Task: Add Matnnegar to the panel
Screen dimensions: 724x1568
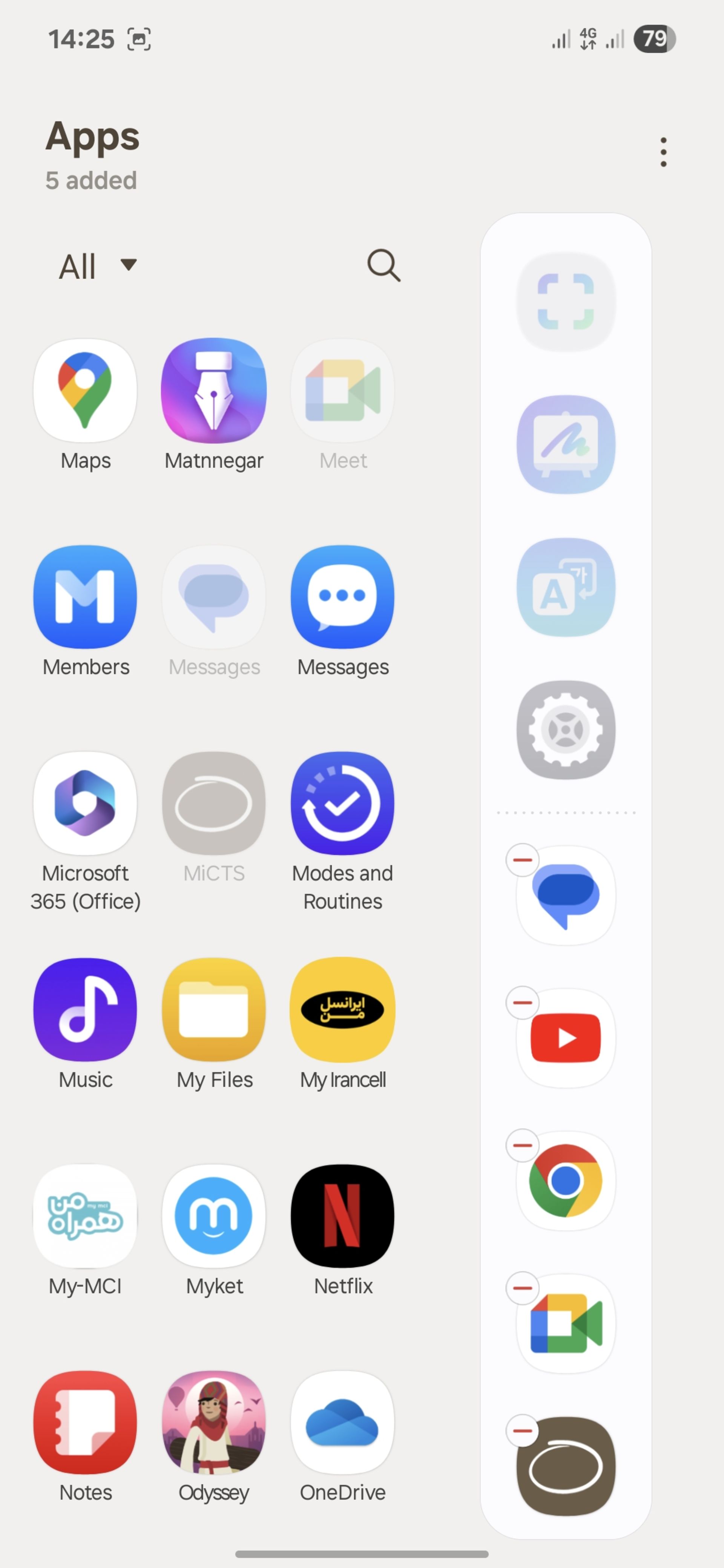Action: point(214,391)
